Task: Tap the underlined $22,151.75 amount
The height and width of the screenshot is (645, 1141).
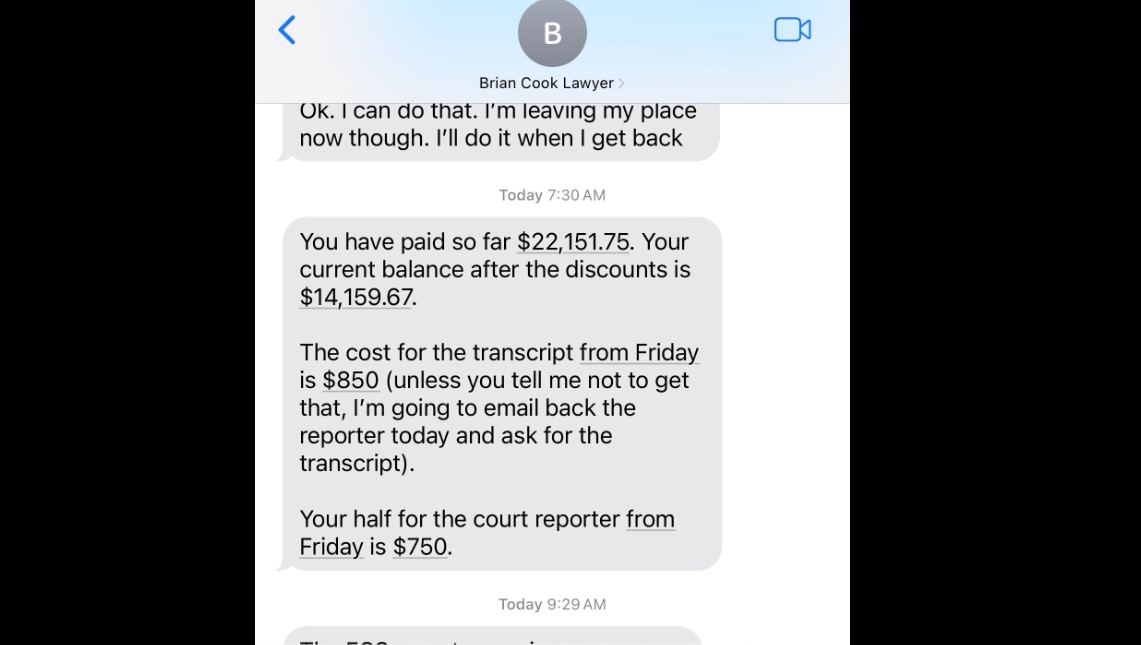Action: (x=572, y=242)
